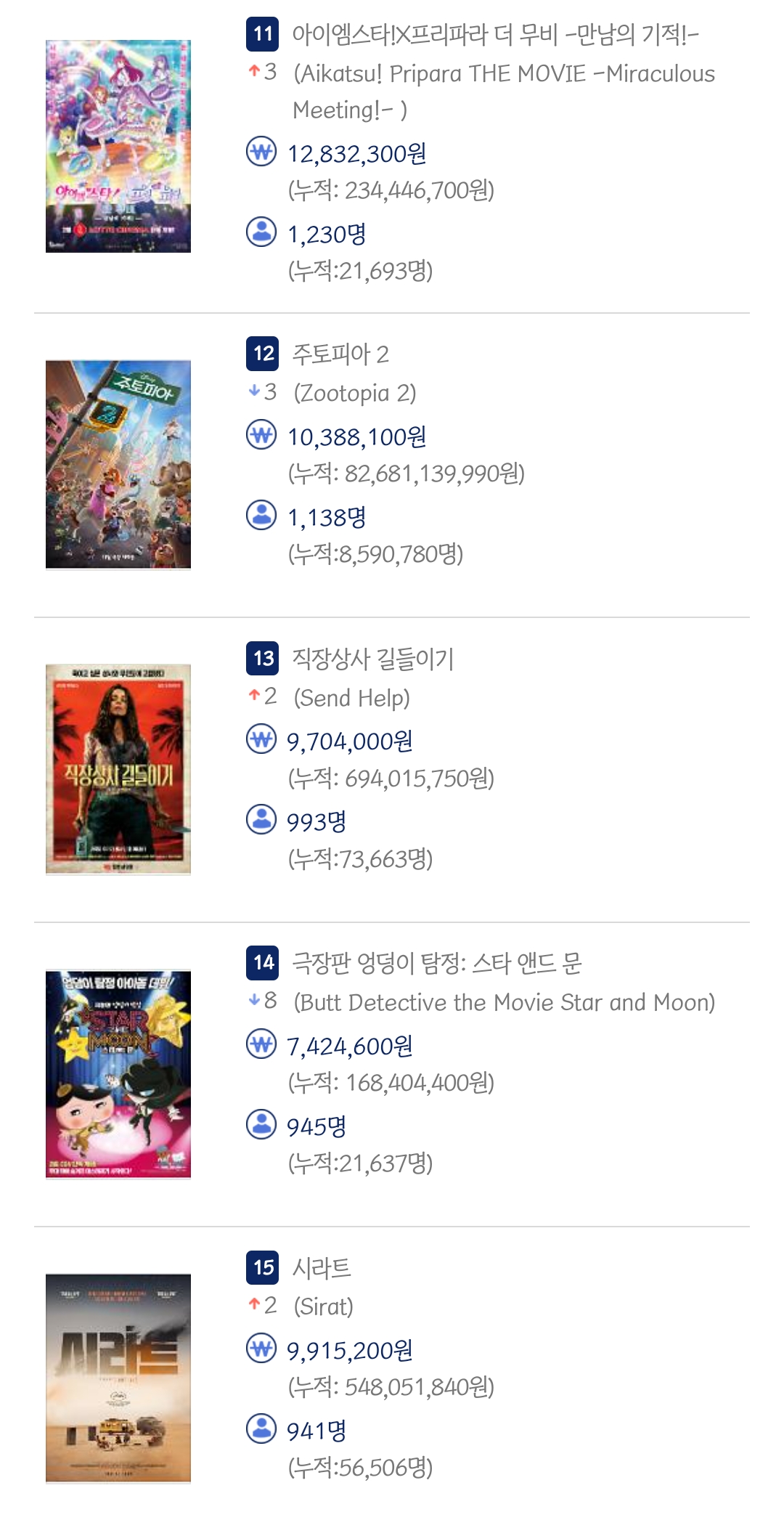Select the title 직장상사 길들이기 ranked 13
The height and width of the screenshot is (1520, 784).
[373, 659]
